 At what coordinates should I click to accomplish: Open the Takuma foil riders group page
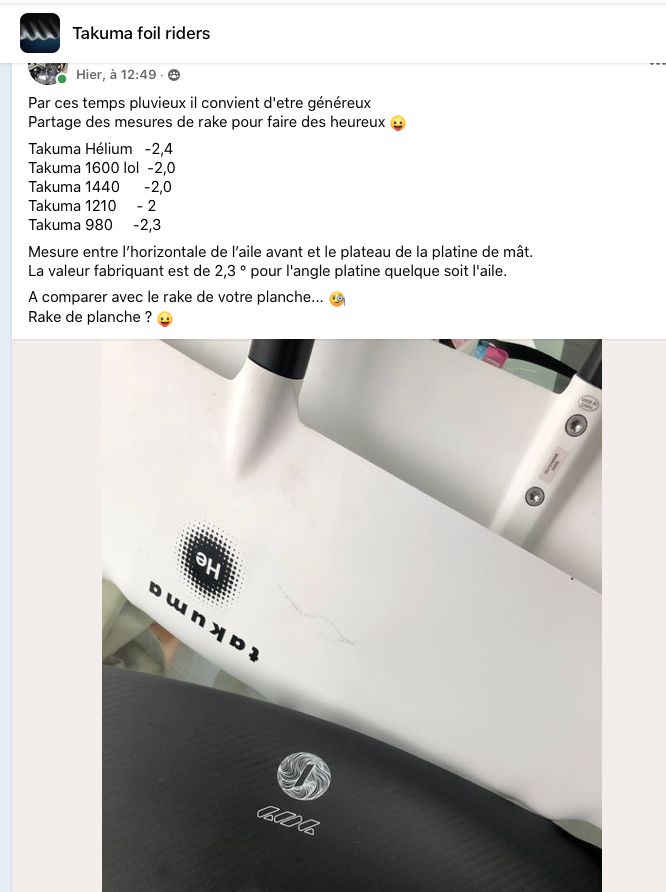(x=141, y=33)
